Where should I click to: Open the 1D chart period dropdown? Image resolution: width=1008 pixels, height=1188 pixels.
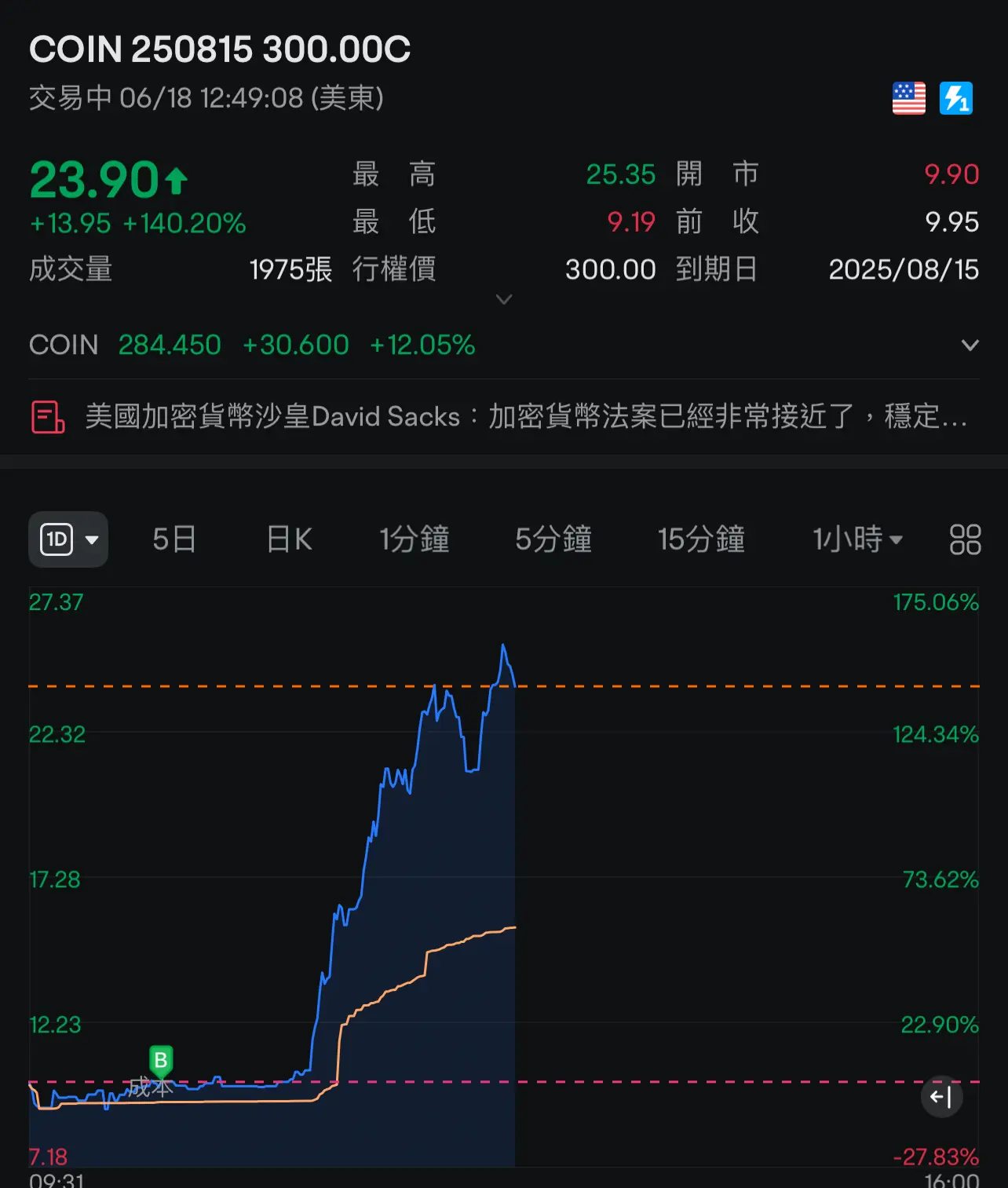[x=68, y=539]
